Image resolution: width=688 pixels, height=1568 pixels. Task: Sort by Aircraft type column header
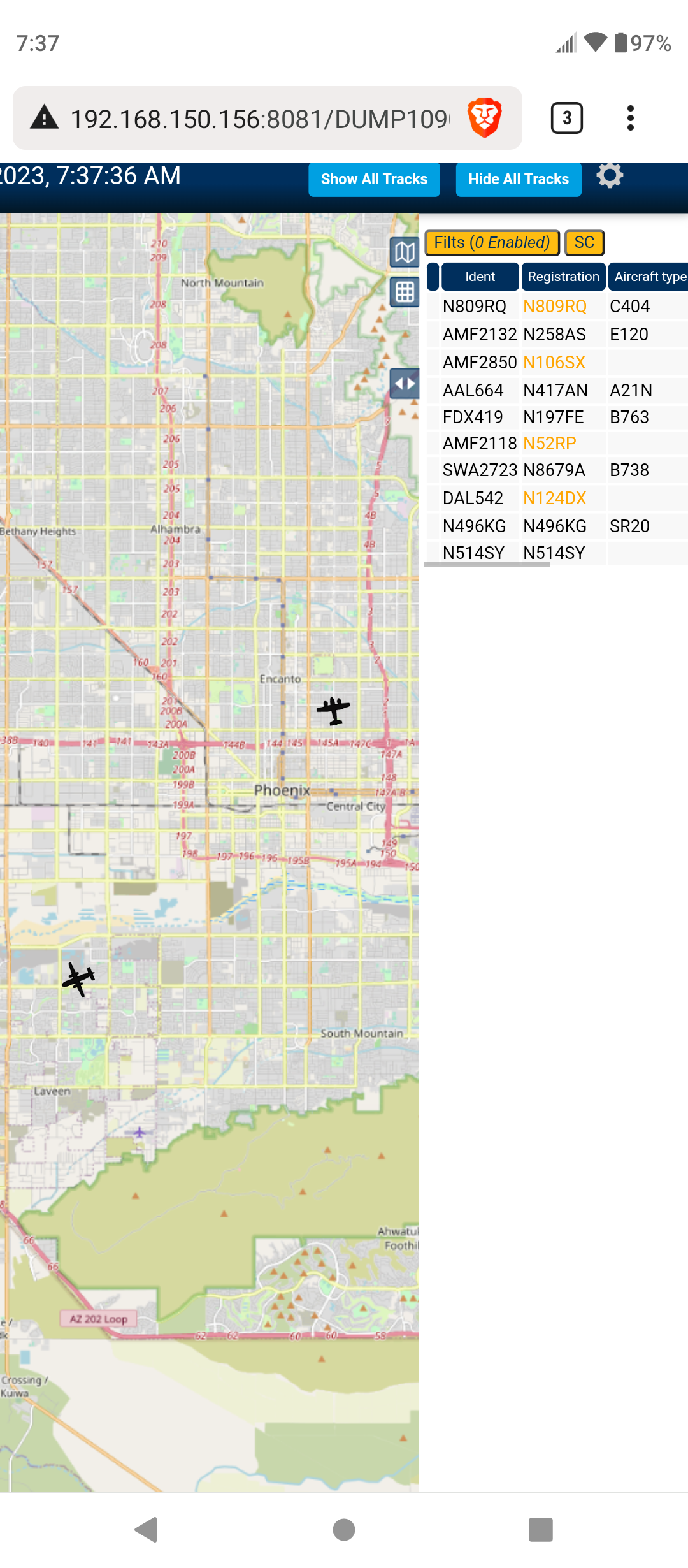(x=649, y=277)
